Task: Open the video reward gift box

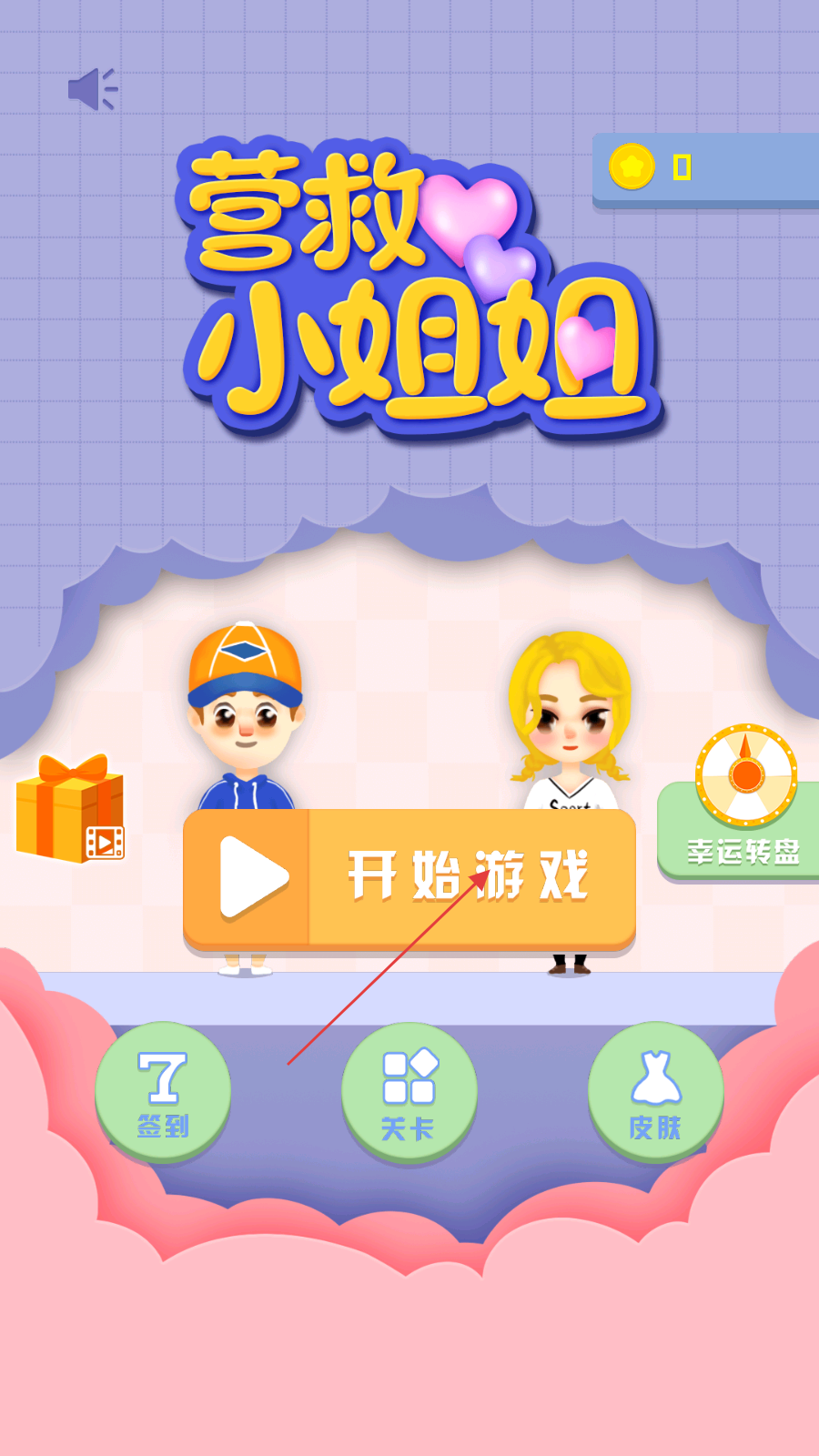Action: (x=70, y=808)
